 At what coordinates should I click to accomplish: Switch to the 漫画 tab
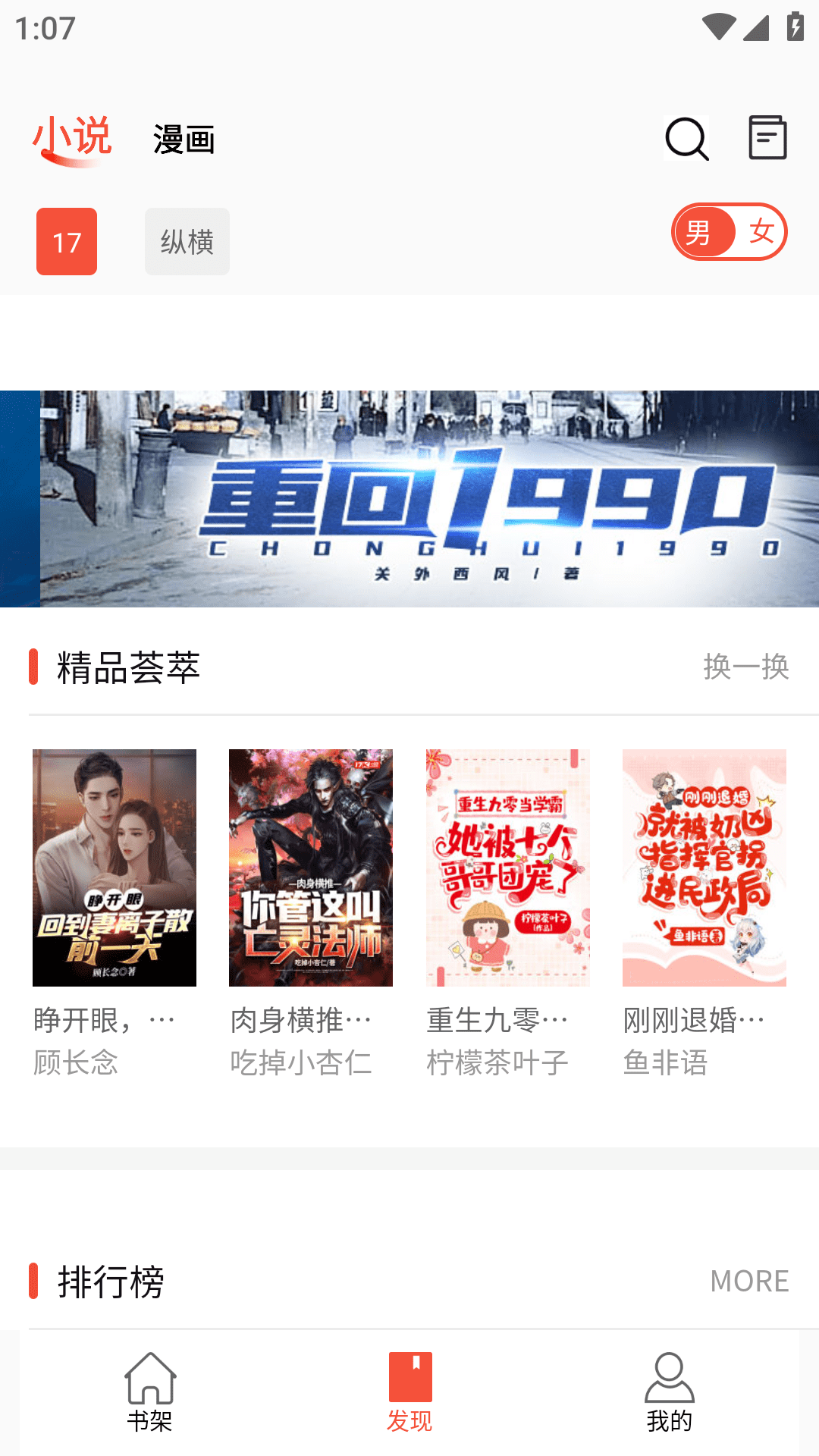184,140
